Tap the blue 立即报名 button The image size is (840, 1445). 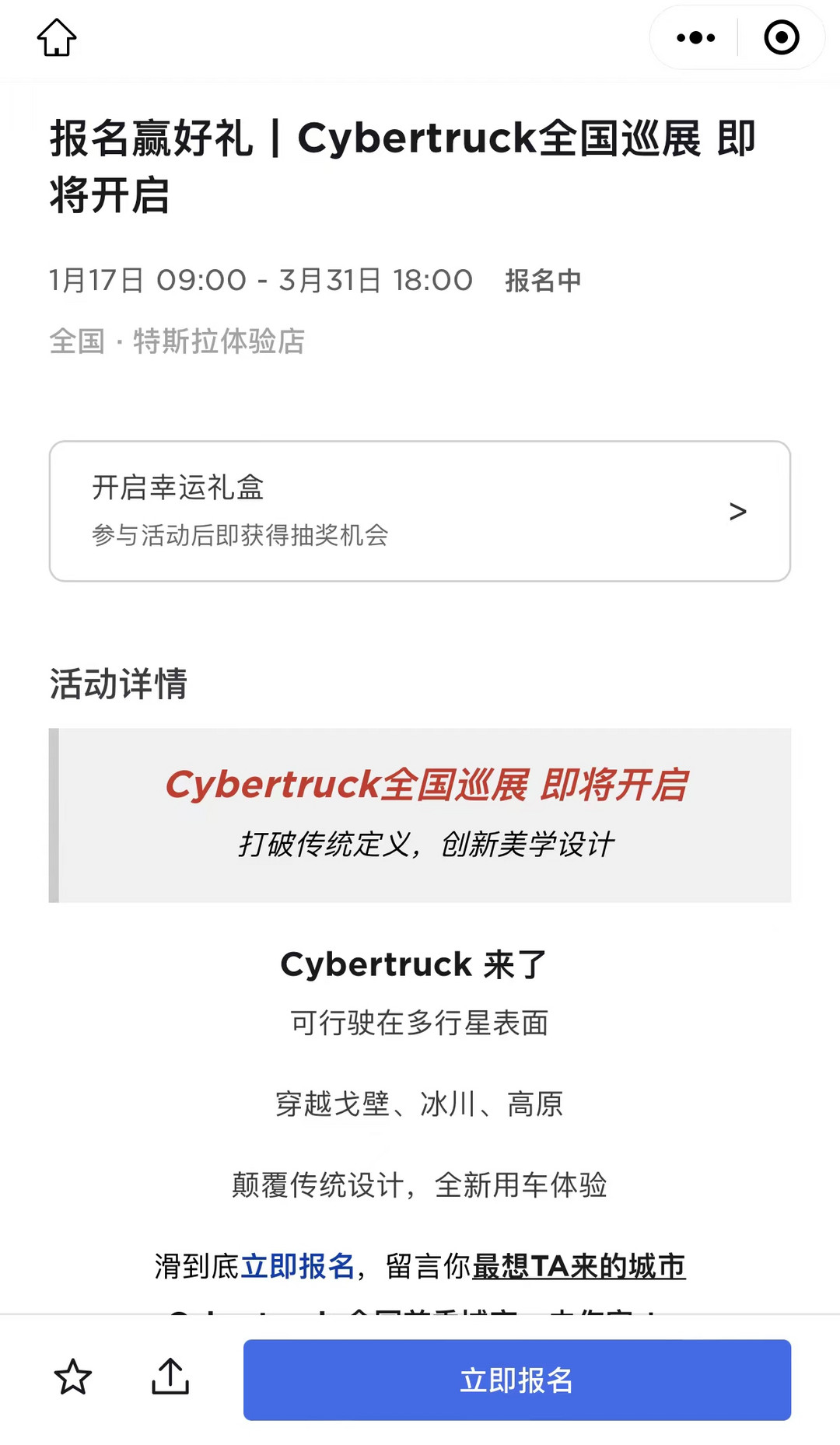click(x=516, y=1380)
